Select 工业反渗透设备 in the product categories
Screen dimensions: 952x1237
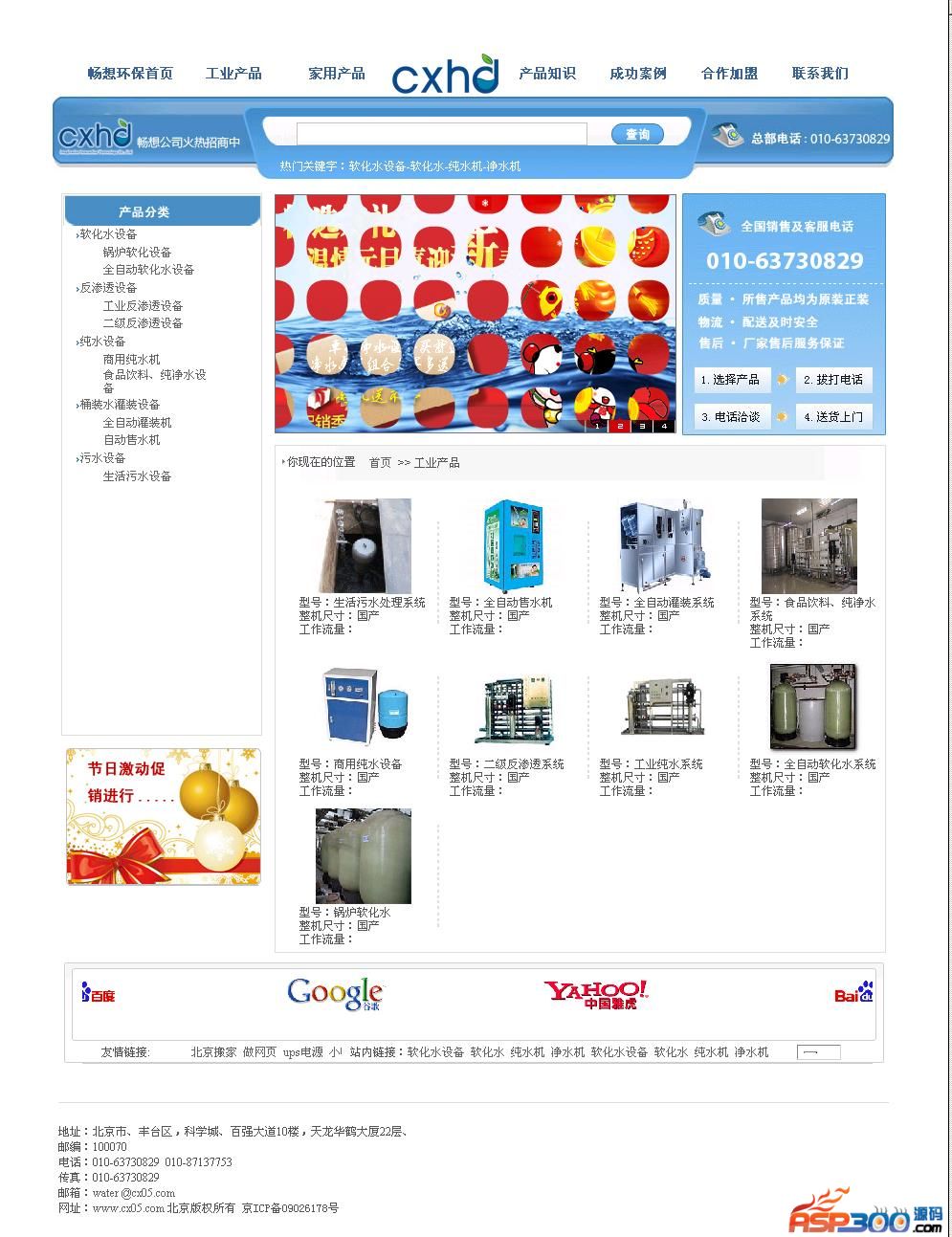[143, 306]
